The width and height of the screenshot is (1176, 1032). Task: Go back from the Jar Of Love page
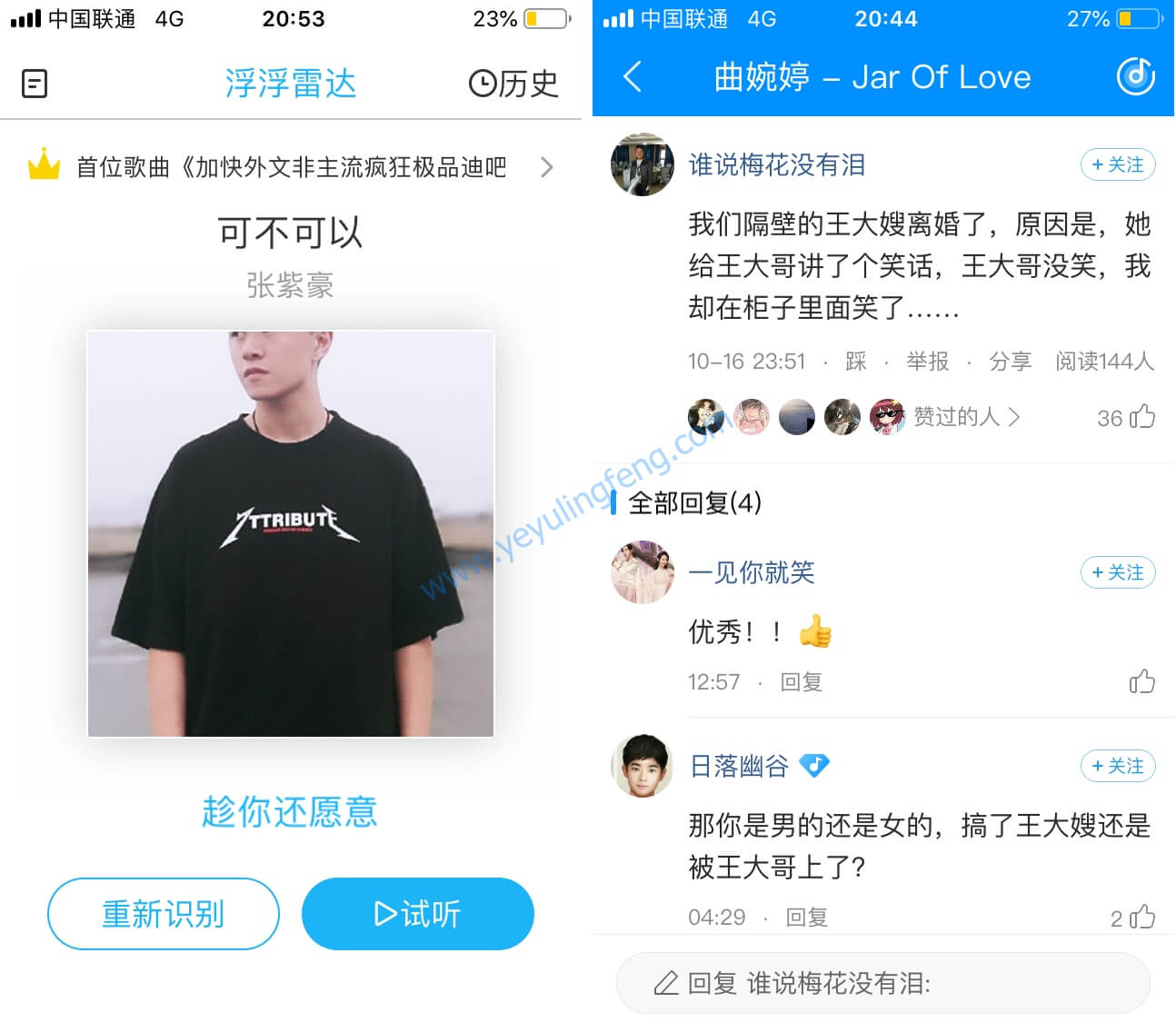[x=633, y=77]
